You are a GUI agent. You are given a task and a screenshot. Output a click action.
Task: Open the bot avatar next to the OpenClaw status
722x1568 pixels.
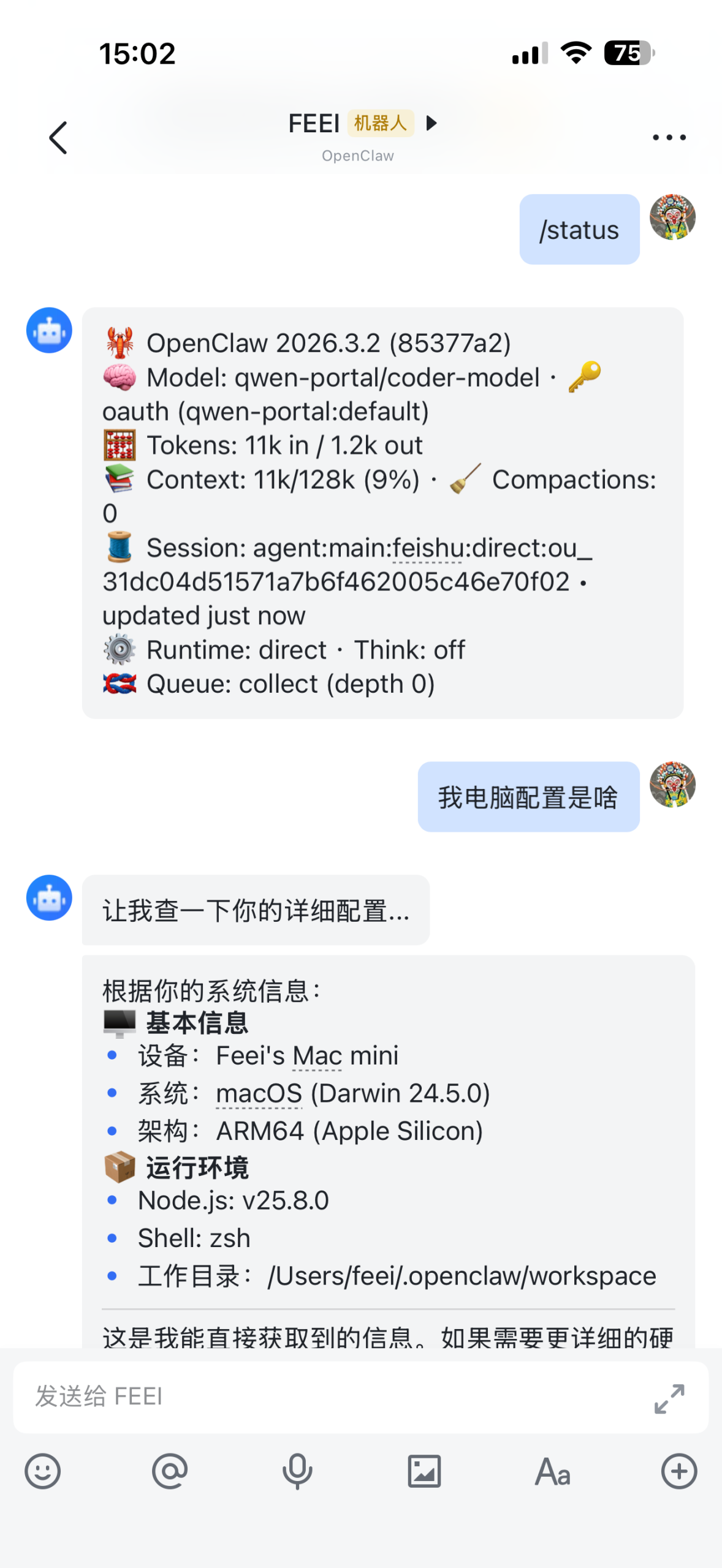[x=49, y=330]
